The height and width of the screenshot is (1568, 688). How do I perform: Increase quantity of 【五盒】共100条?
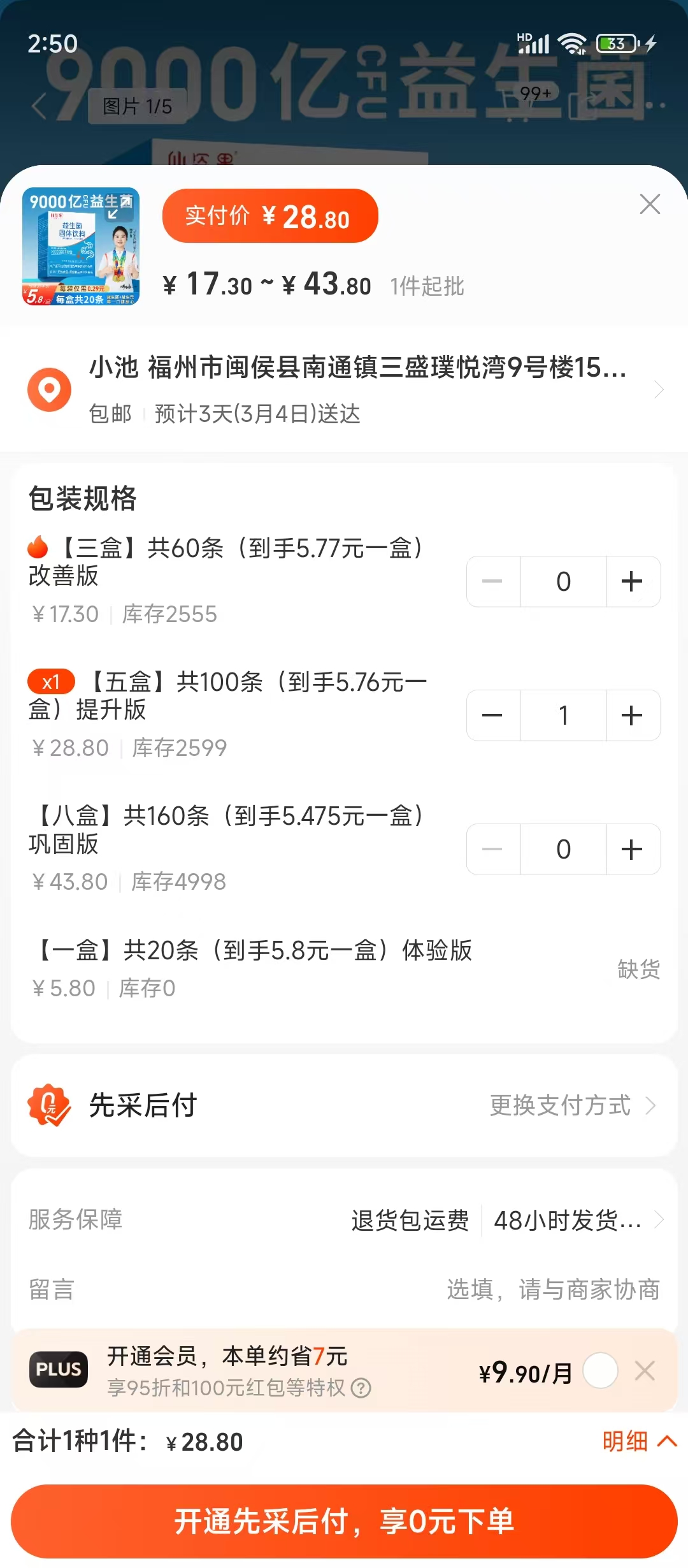tap(633, 715)
